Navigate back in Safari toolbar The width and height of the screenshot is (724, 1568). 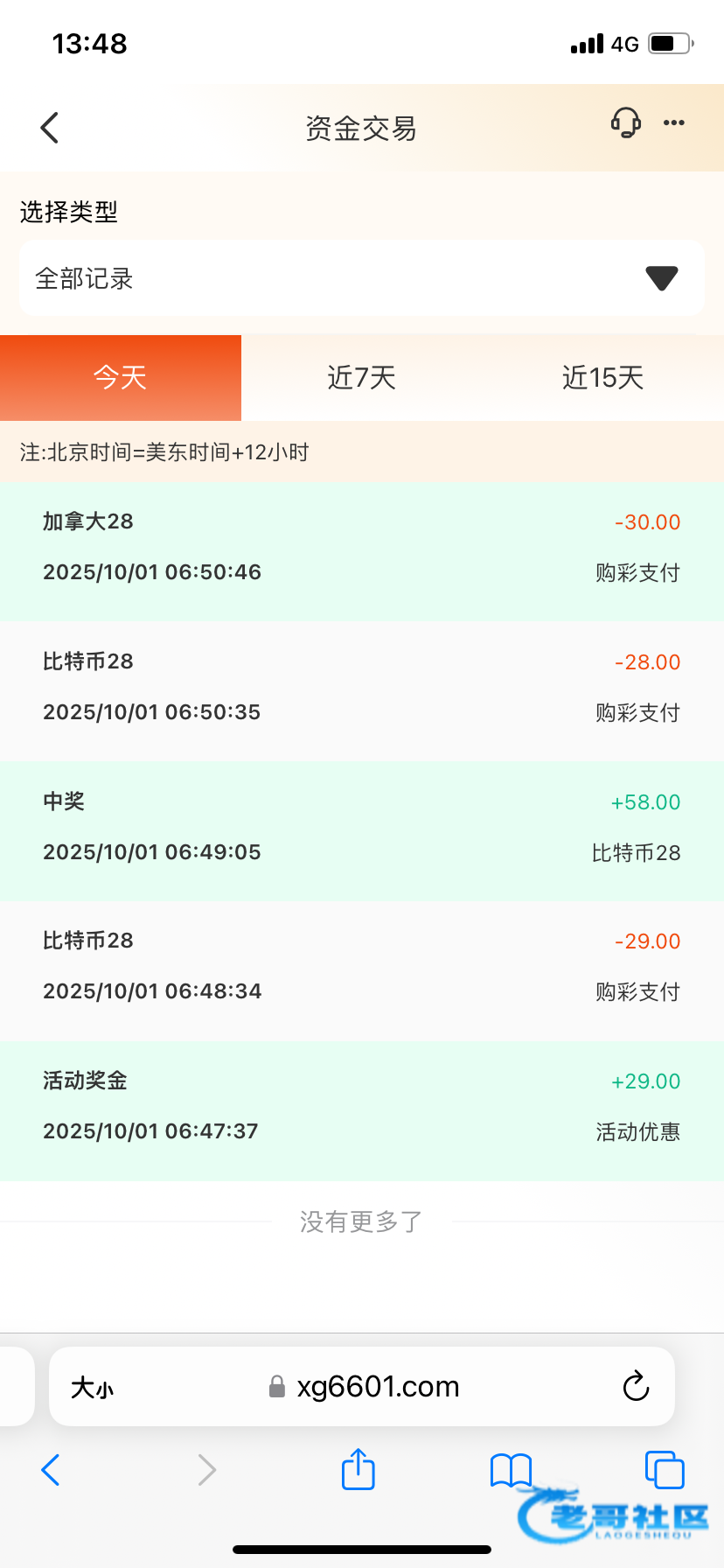[x=51, y=1470]
